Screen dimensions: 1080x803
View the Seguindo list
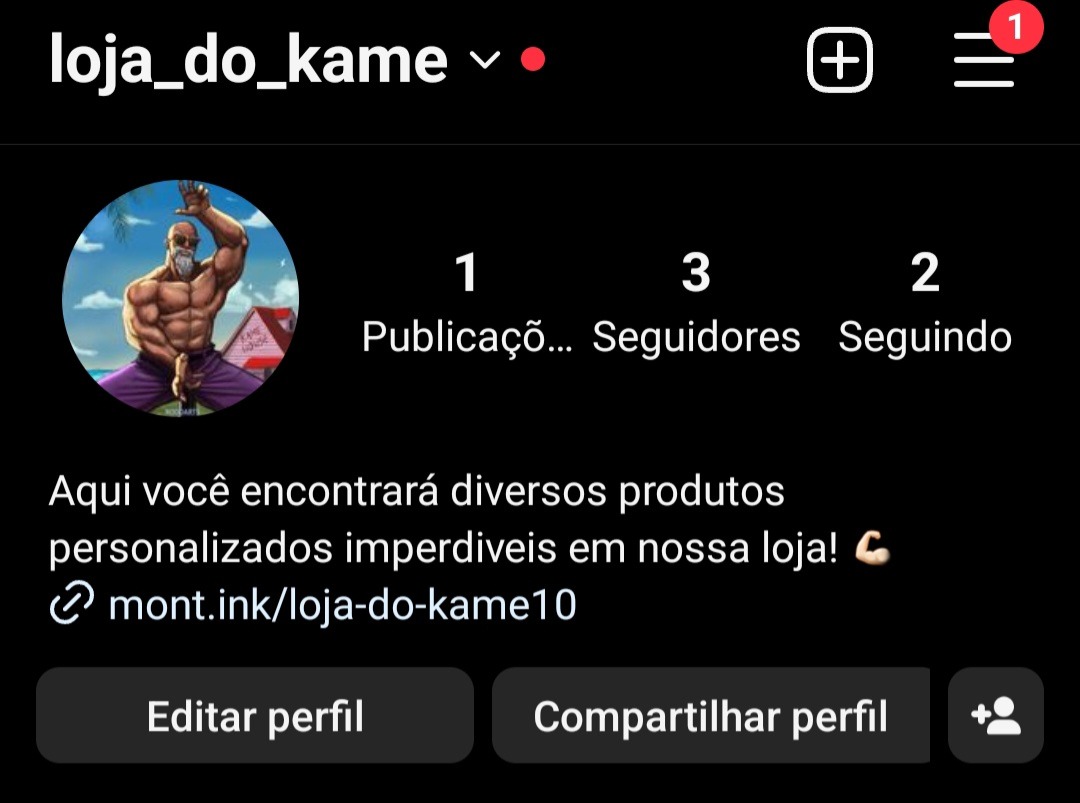point(925,303)
